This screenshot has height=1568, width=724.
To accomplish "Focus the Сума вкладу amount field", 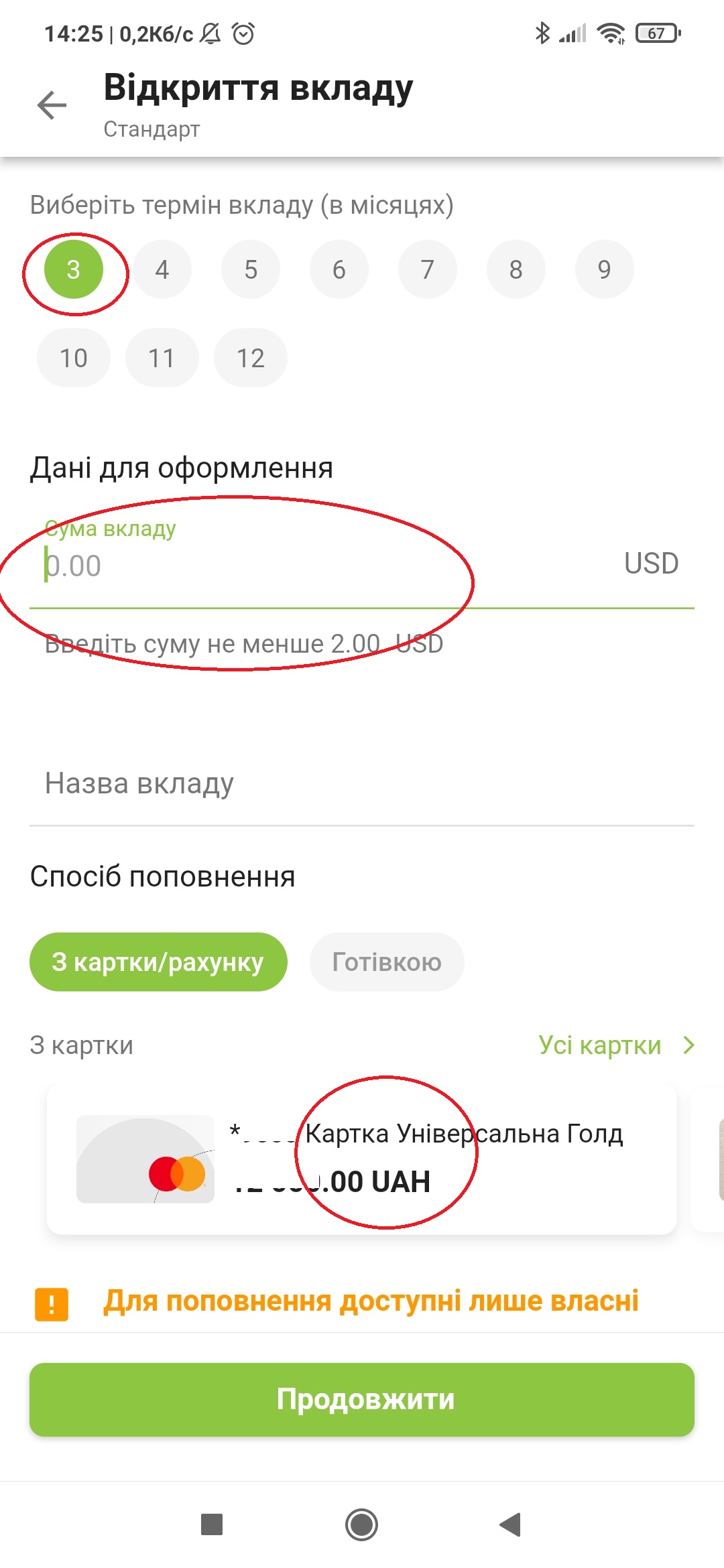I will tap(322, 566).
